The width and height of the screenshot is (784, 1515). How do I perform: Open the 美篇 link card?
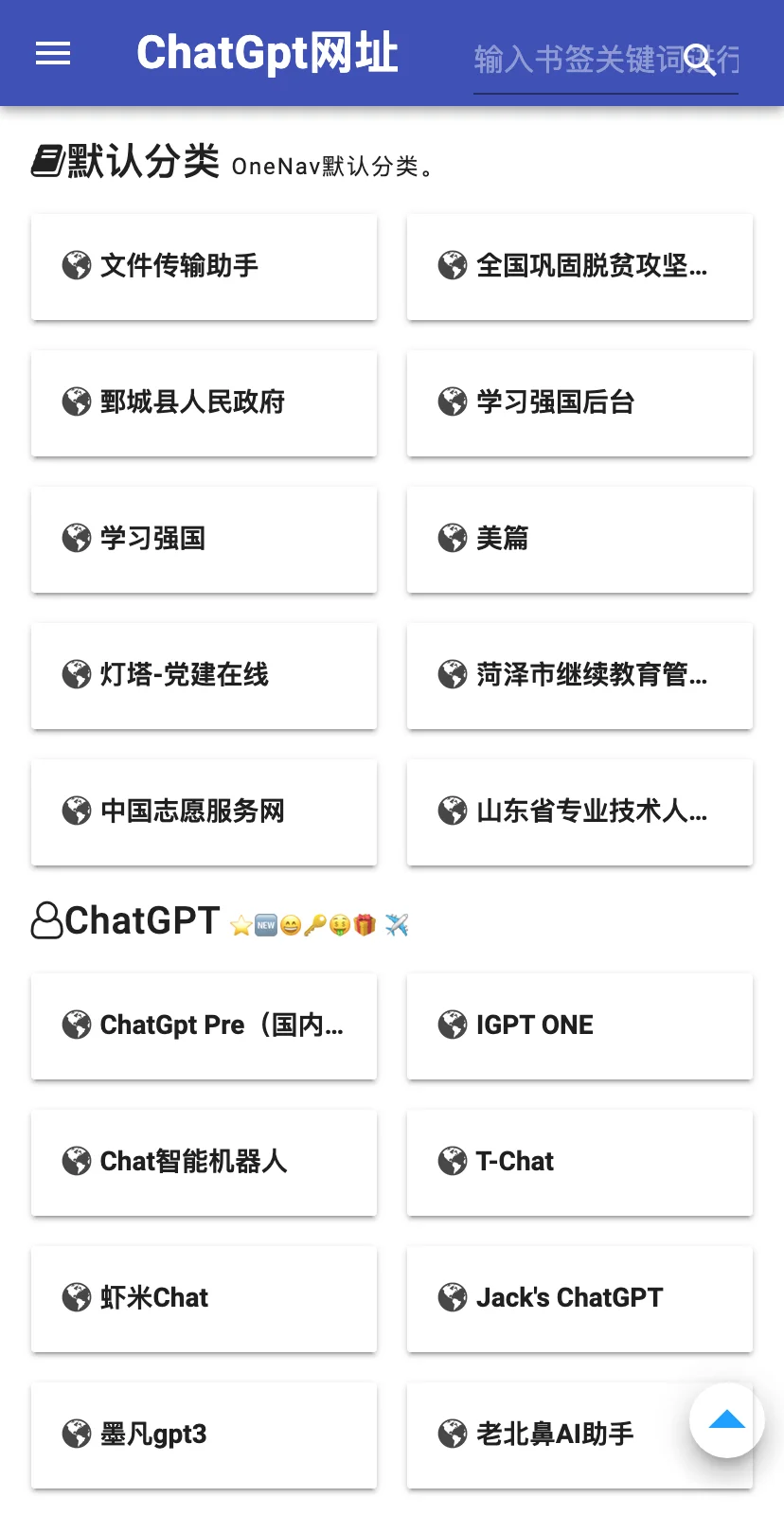[x=579, y=540]
